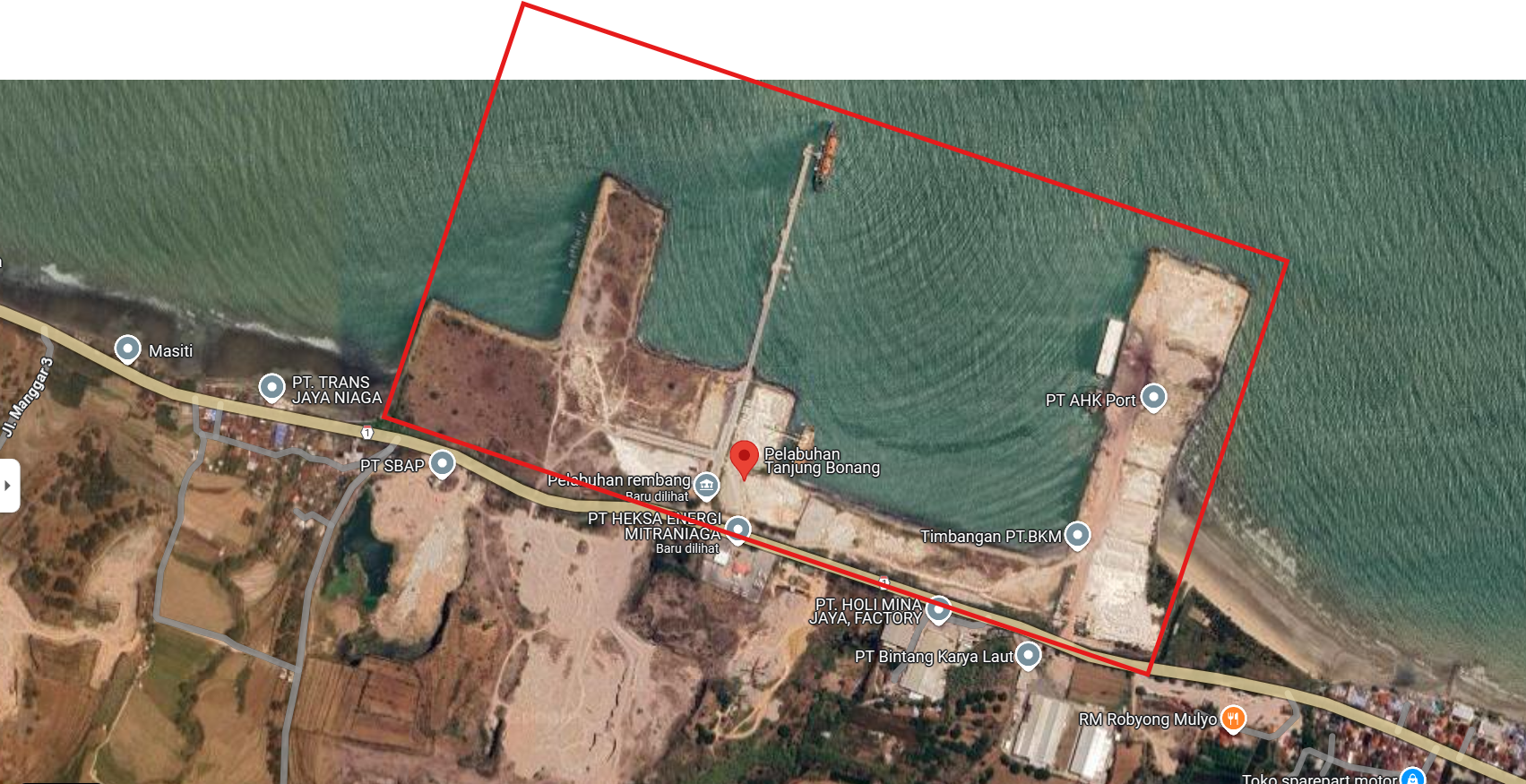Image resolution: width=1526 pixels, height=784 pixels.
Task: Select PT. HOLI MINA JAYA, FACTORY pin
Action: tap(938, 608)
